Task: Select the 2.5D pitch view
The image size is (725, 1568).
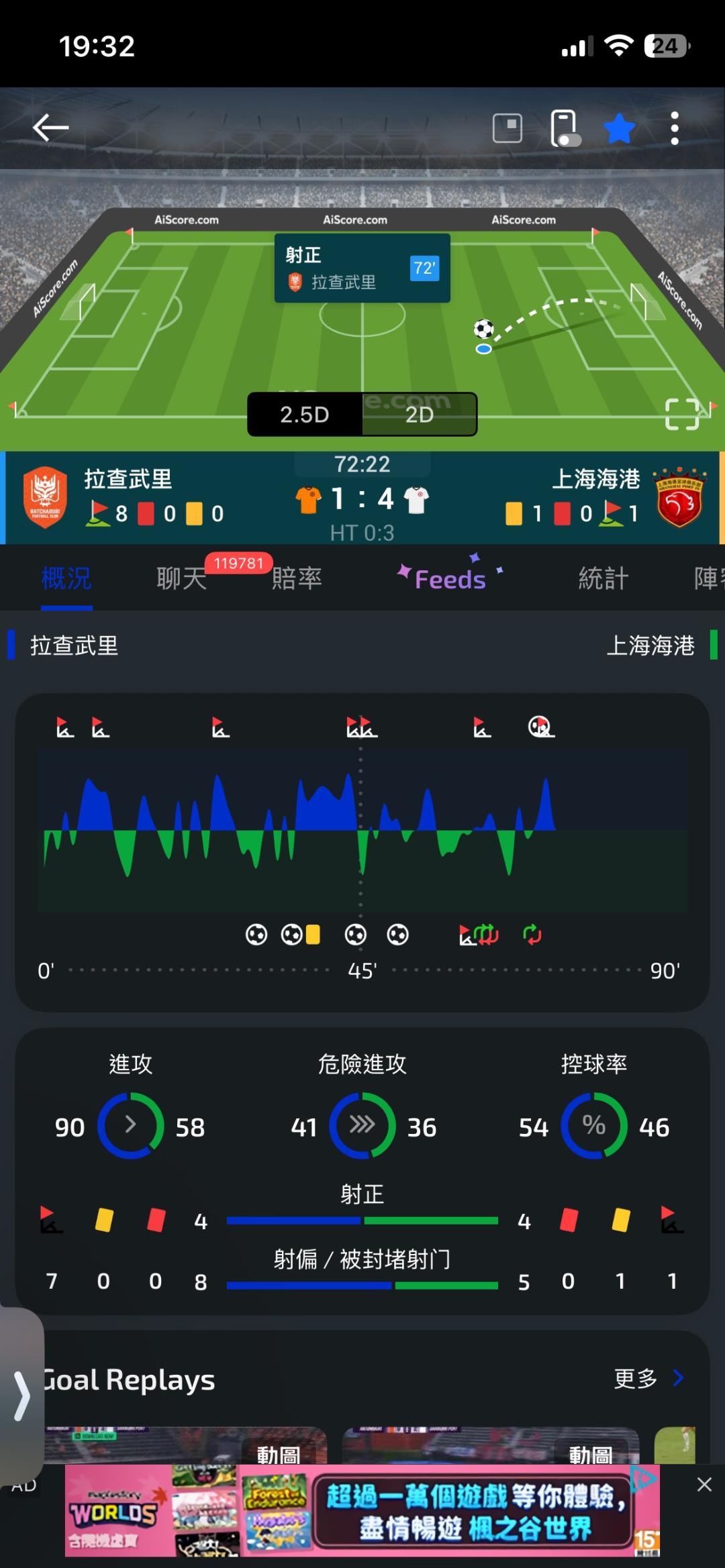Action: (x=305, y=415)
